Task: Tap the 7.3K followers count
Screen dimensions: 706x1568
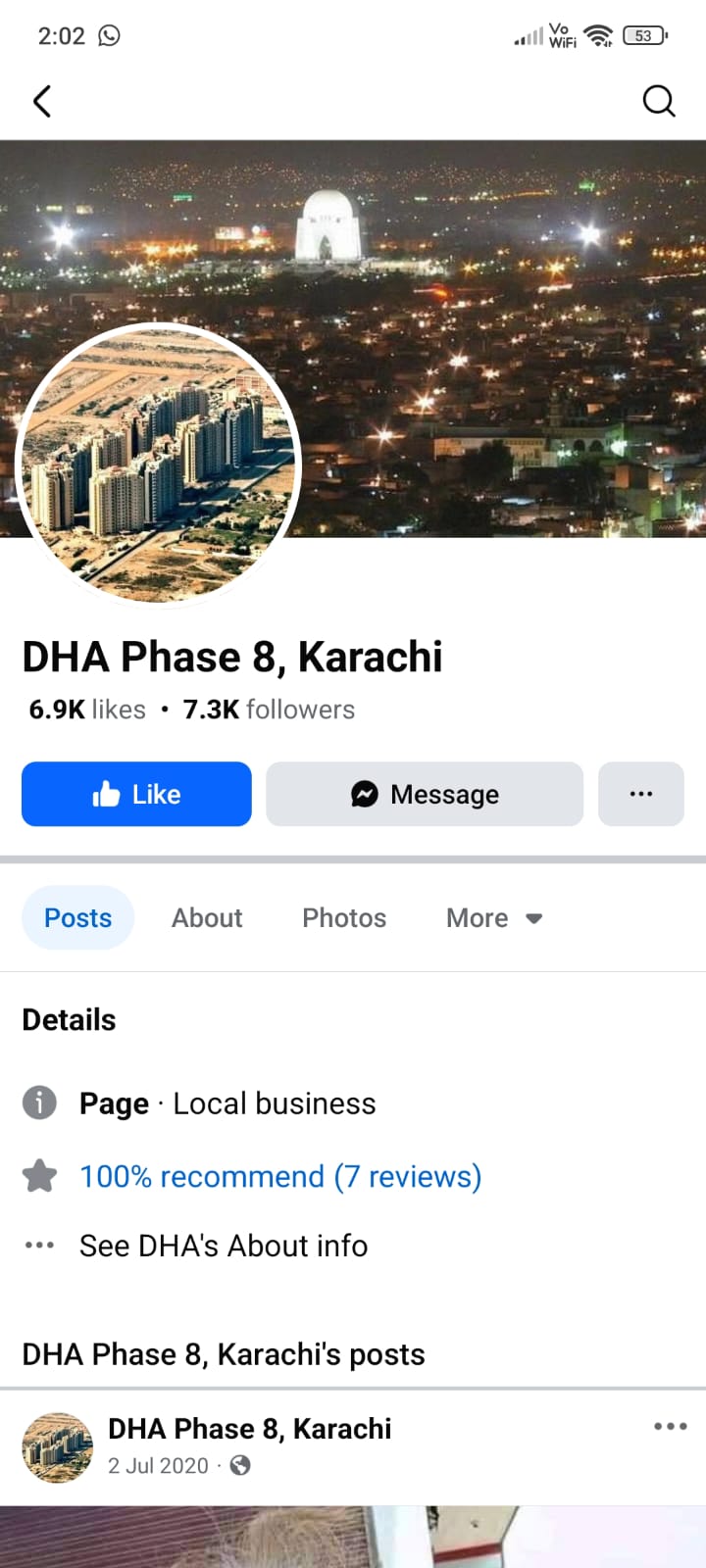Action: [x=269, y=709]
